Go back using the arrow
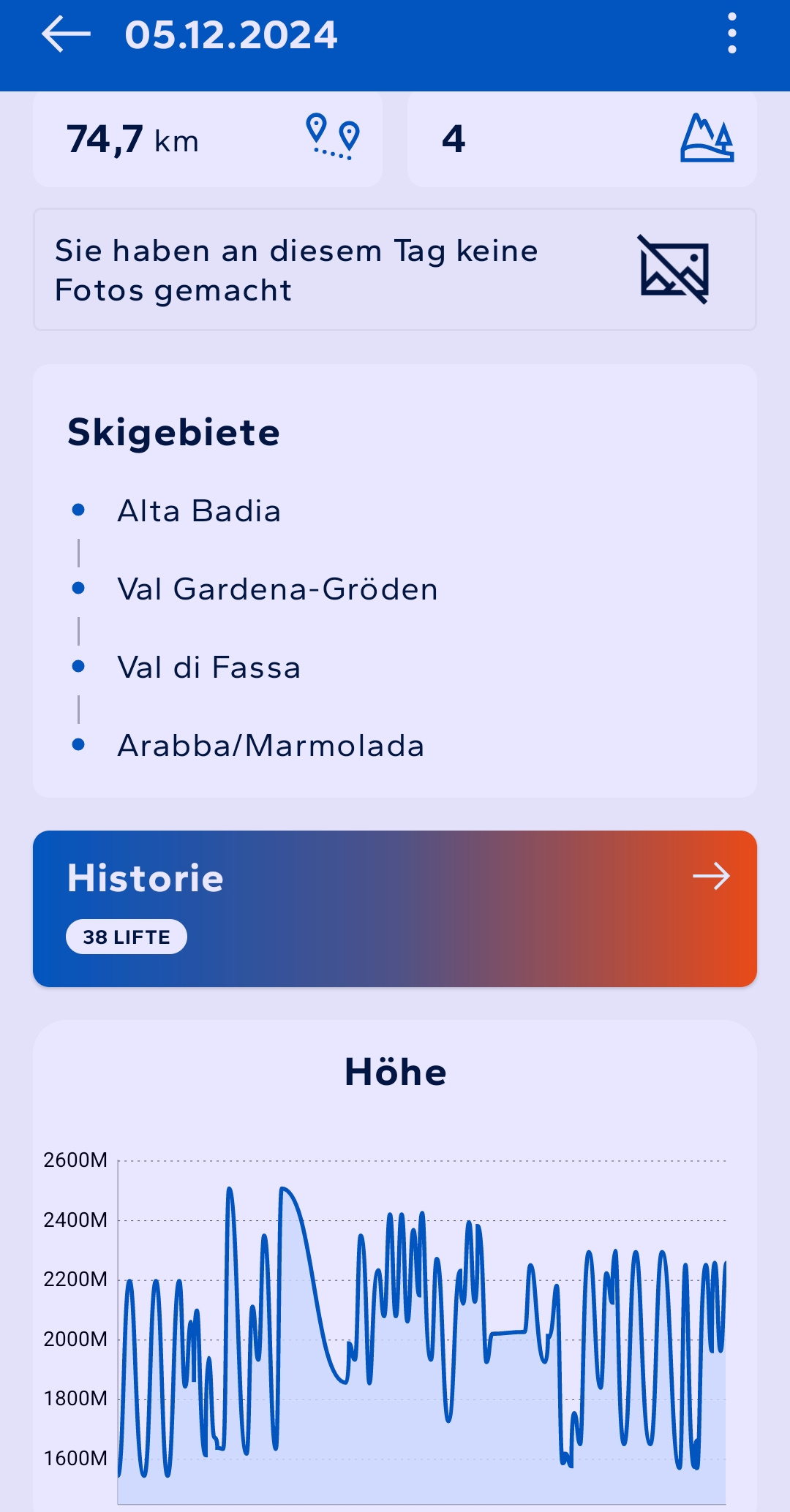The image size is (790, 1512). [66, 34]
